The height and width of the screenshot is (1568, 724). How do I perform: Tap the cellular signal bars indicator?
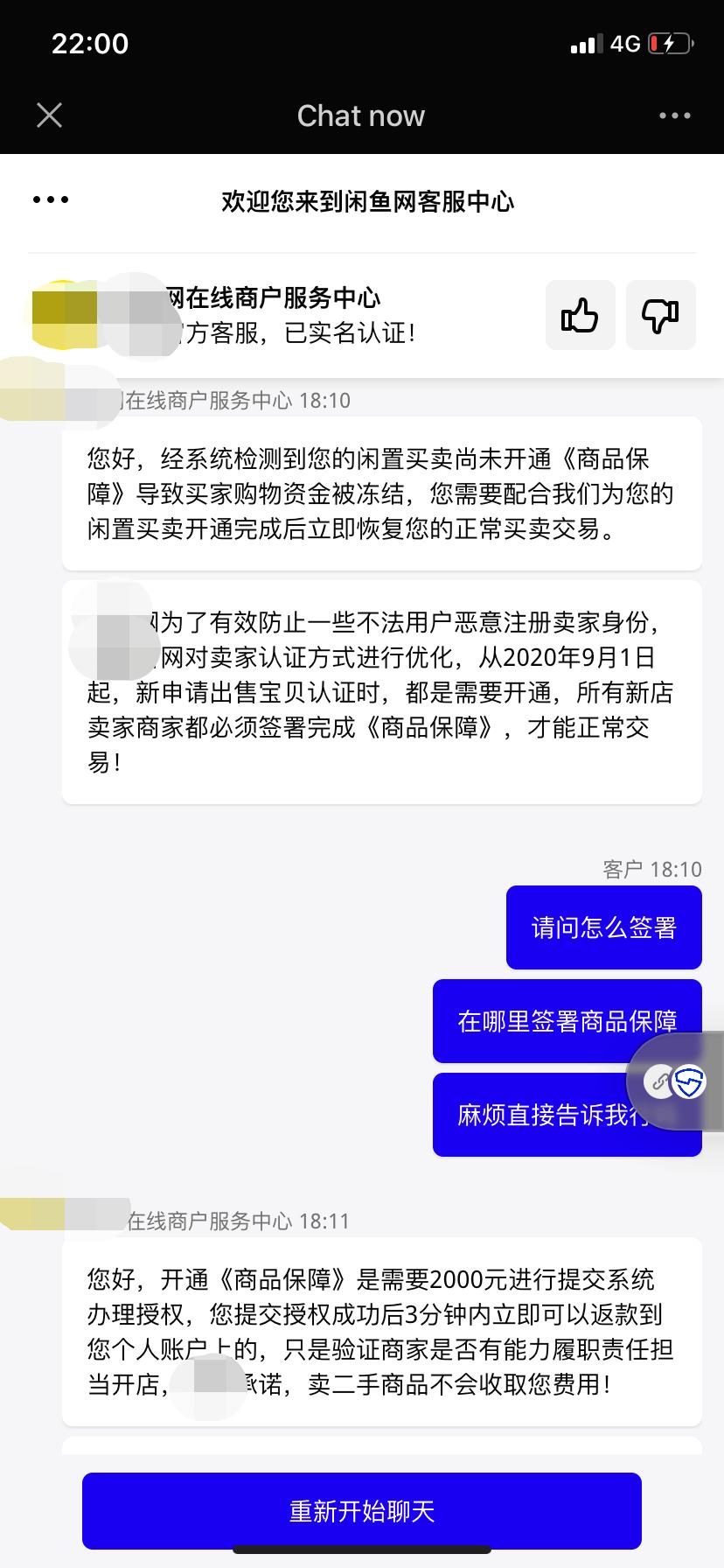pyautogui.click(x=584, y=43)
